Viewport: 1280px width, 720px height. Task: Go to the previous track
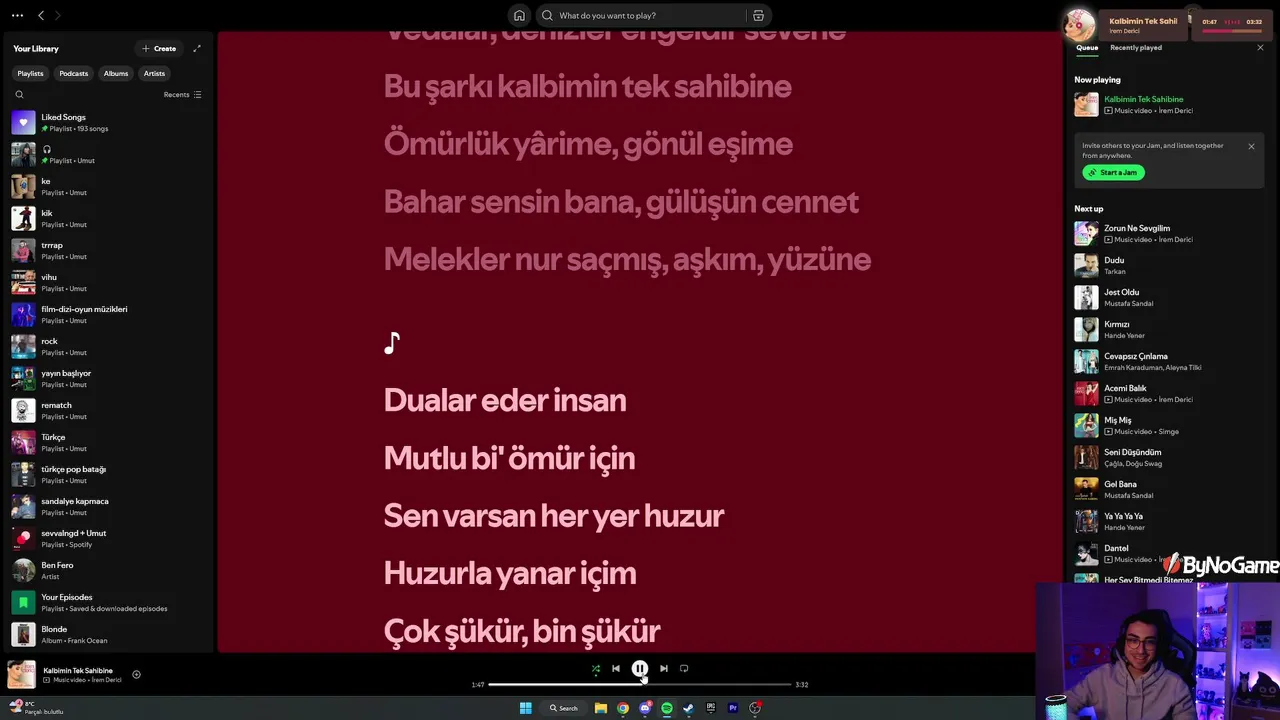pyautogui.click(x=616, y=668)
